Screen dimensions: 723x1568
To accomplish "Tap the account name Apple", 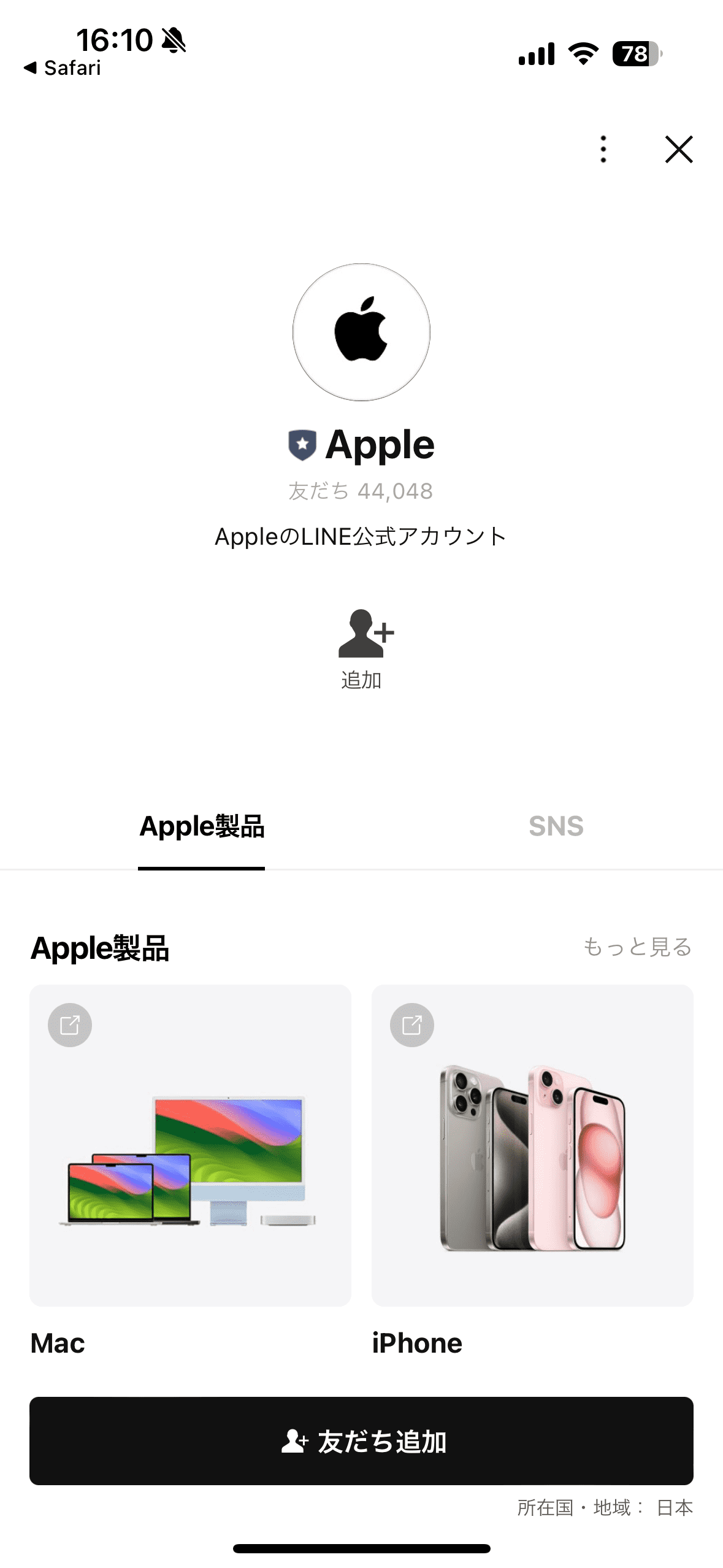I will pyautogui.click(x=379, y=444).
